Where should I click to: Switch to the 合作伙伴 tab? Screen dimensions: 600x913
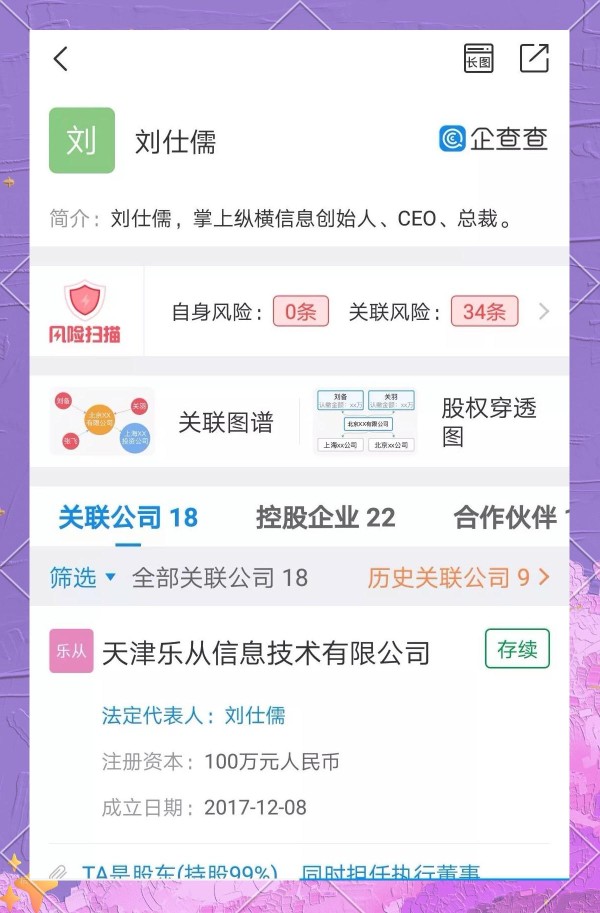pyautogui.click(x=508, y=517)
